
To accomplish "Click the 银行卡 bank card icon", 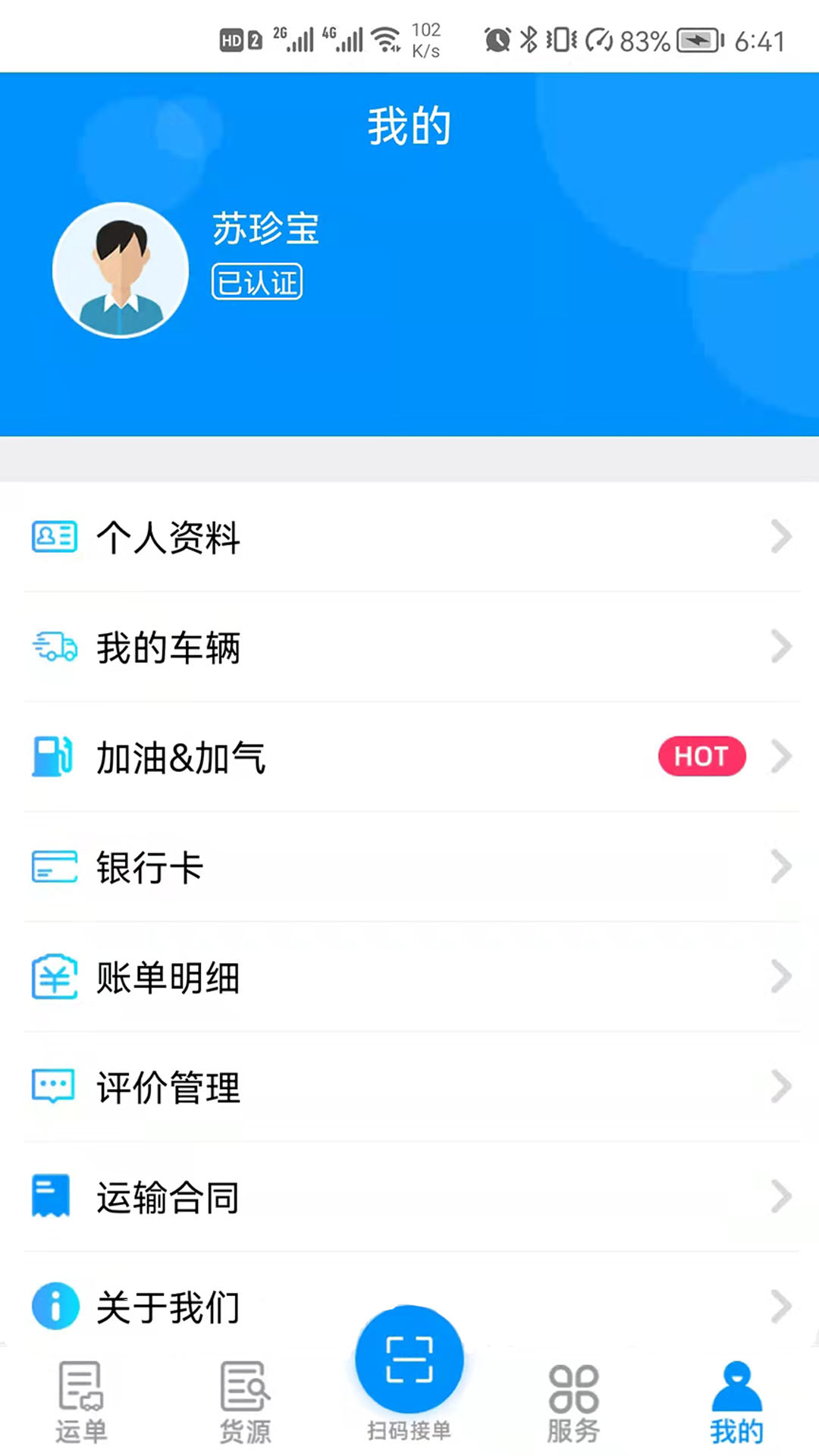I will [x=53, y=868].
